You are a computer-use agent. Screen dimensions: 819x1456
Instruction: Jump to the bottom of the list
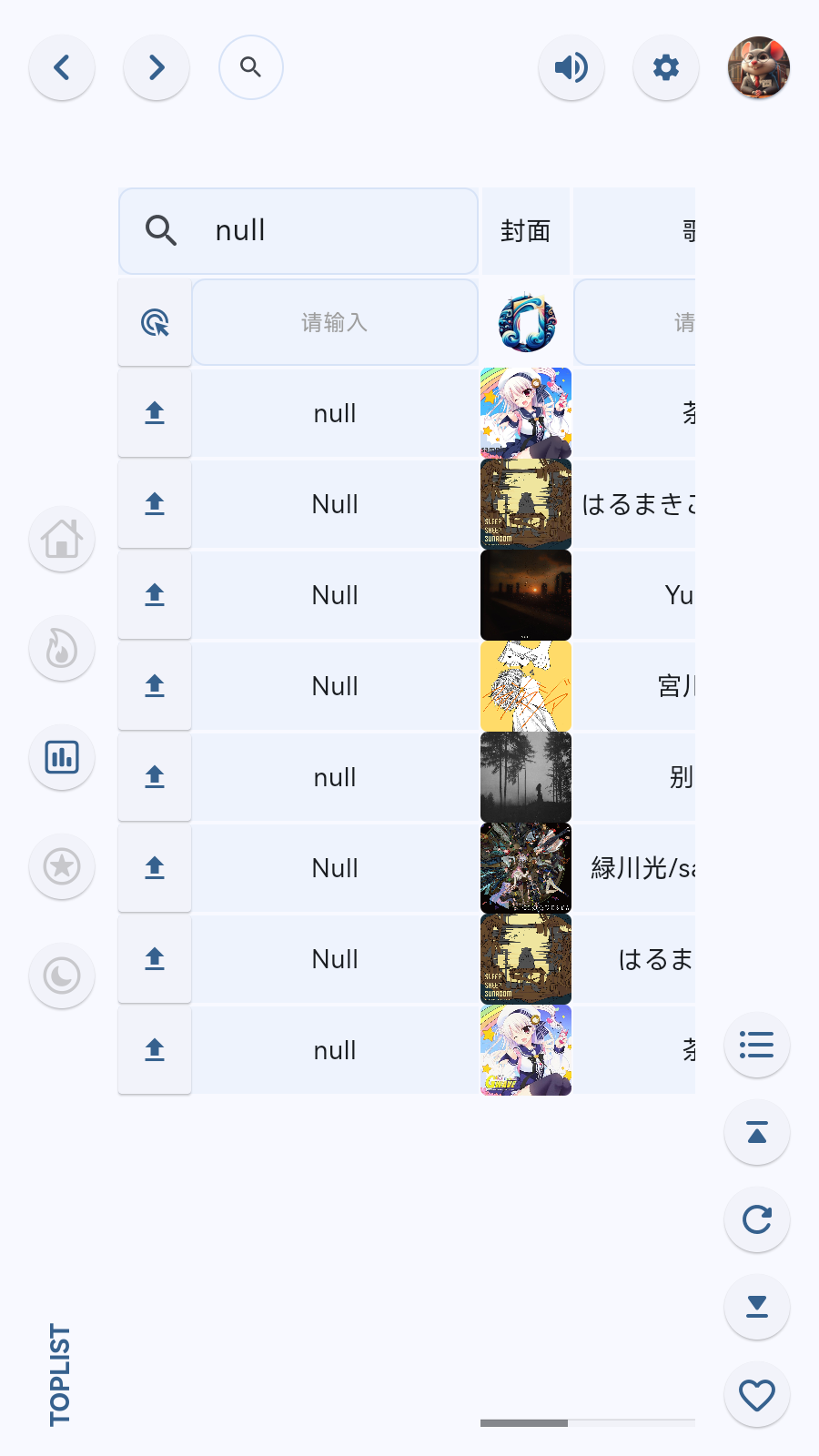click(x=757, y=1307)
